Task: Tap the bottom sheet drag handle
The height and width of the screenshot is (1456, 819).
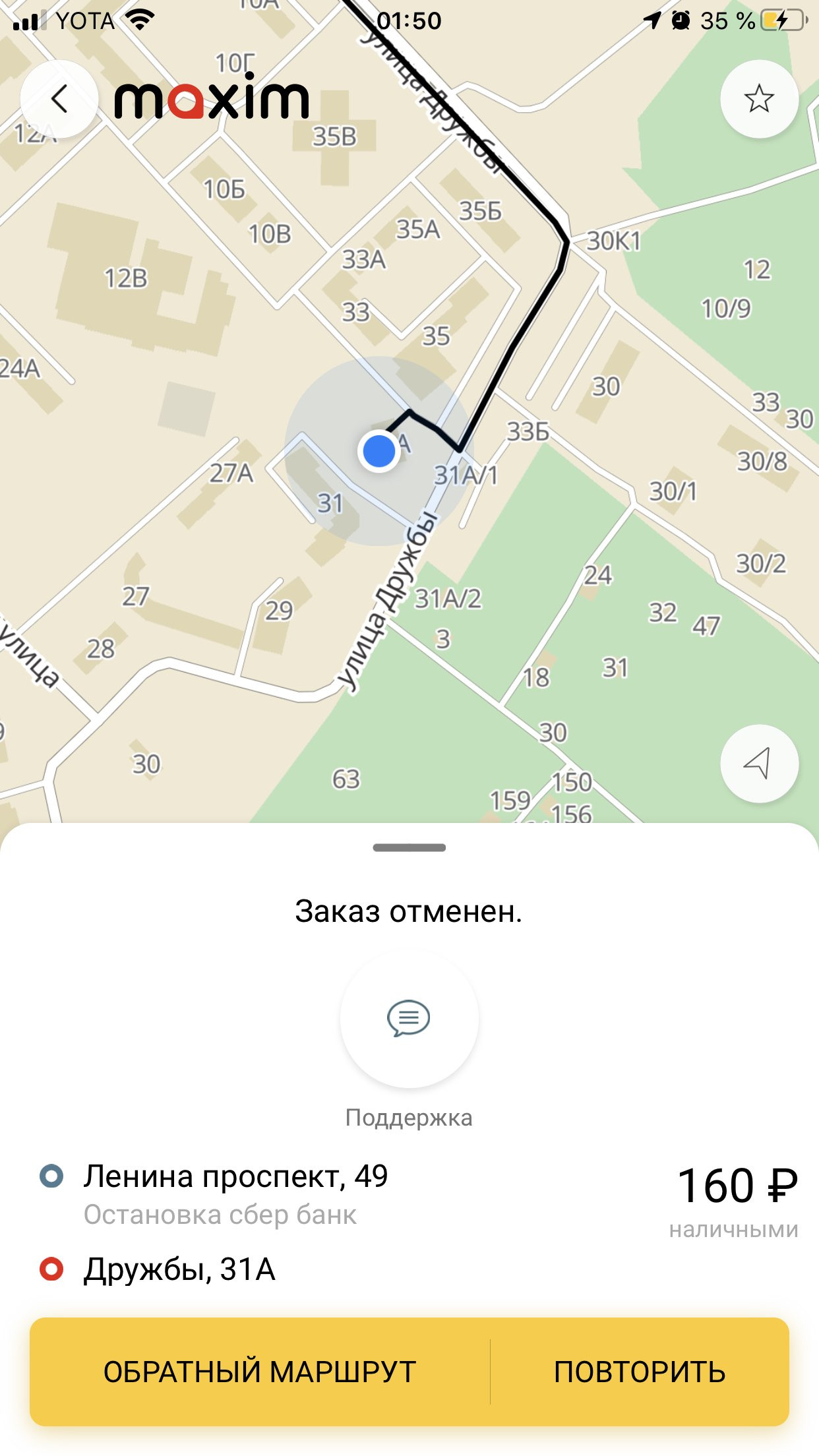Action: (x=409, y=847)
